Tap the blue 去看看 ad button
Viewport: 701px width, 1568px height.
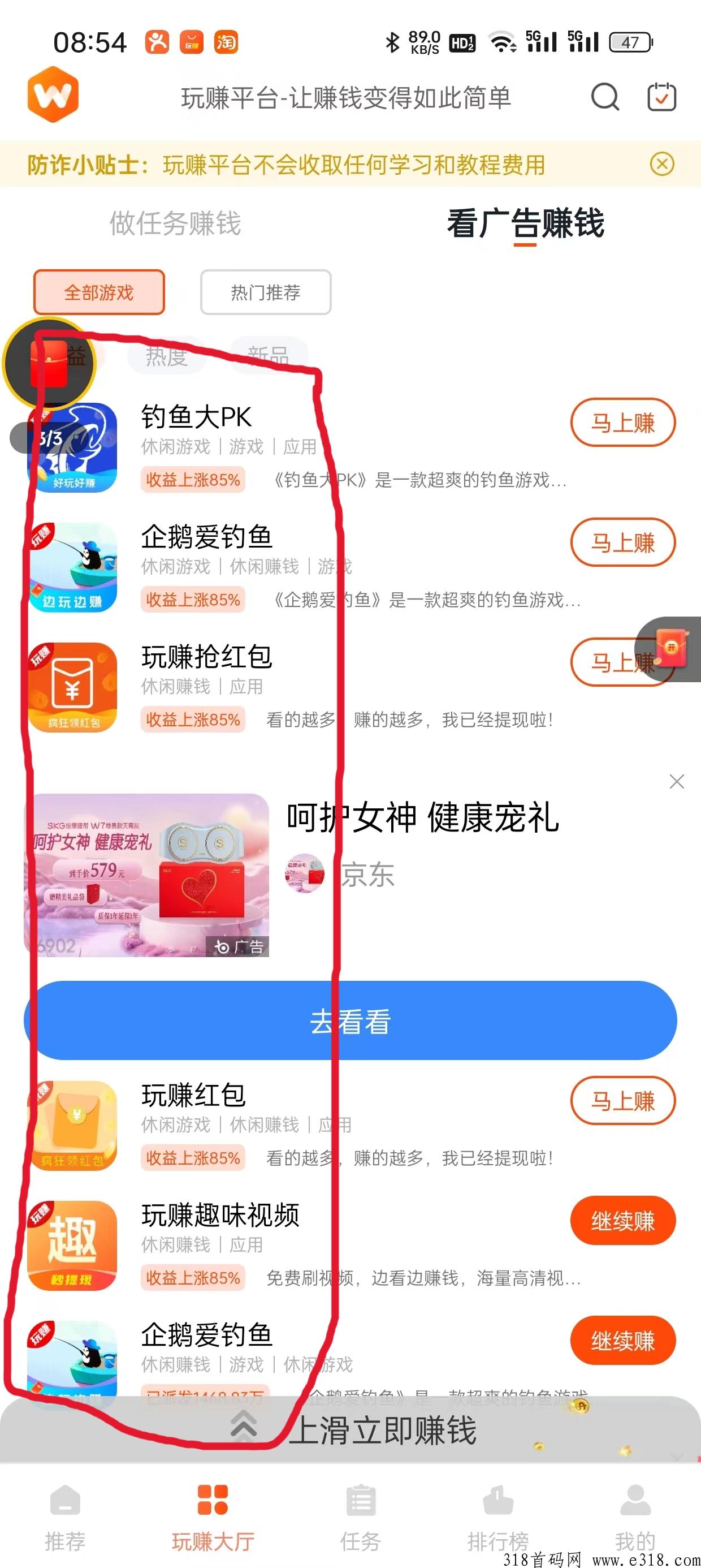pyautogui.click(x=350, y=1021)
